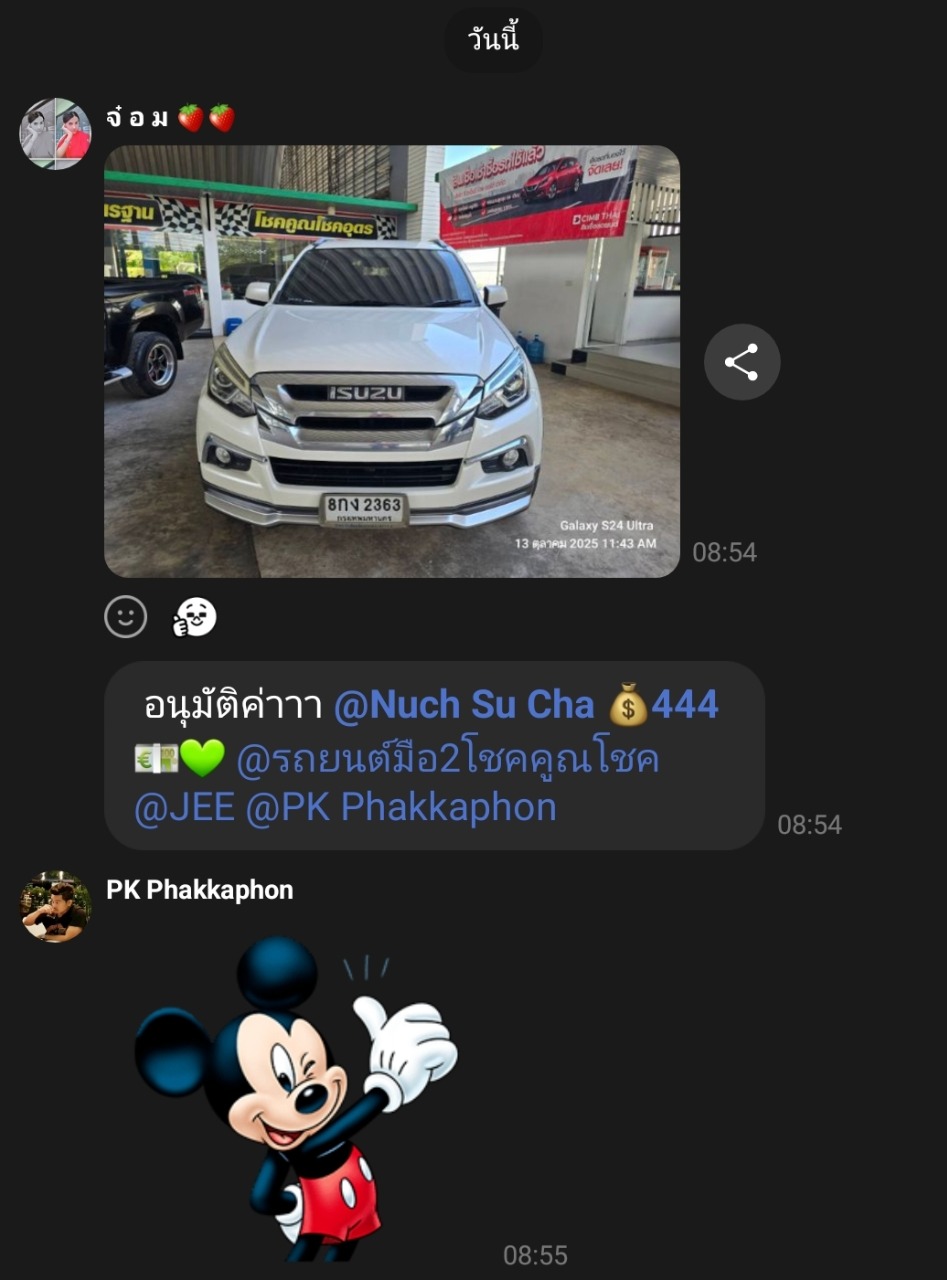Tap the @PK Phakkaphon mention in message
This screenshot has width=947, height=1280.
[x=400, y=807]
